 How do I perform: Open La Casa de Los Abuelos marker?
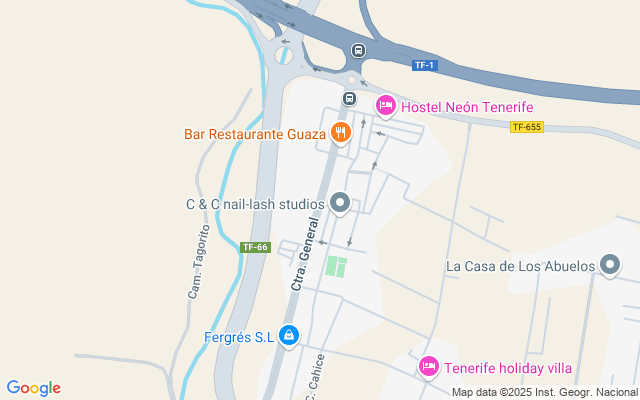tap(610, 265)
